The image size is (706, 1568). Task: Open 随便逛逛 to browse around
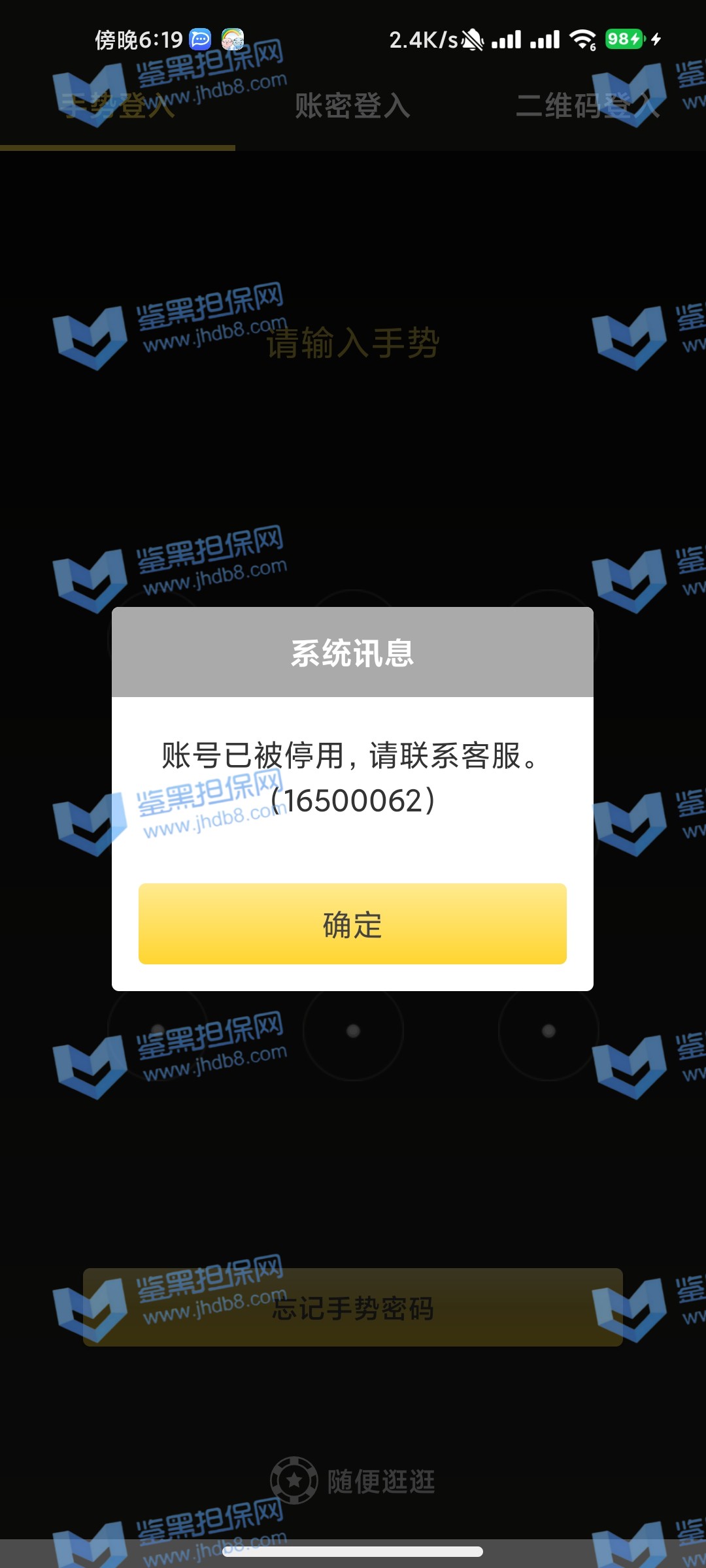(x=354, y=1480)
